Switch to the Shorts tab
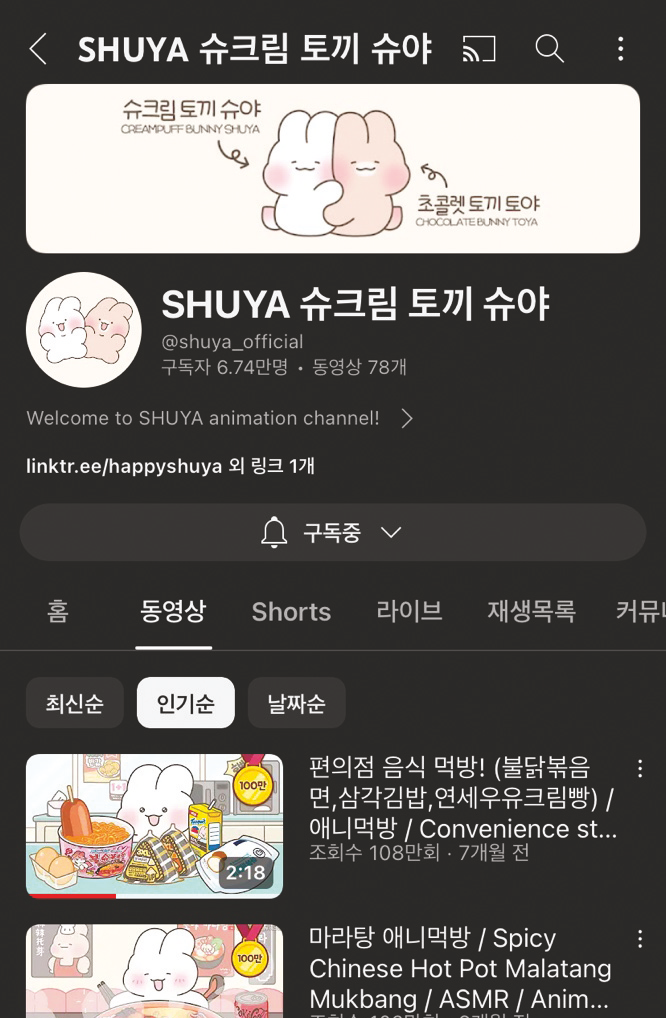 click(x=291, y=611)
